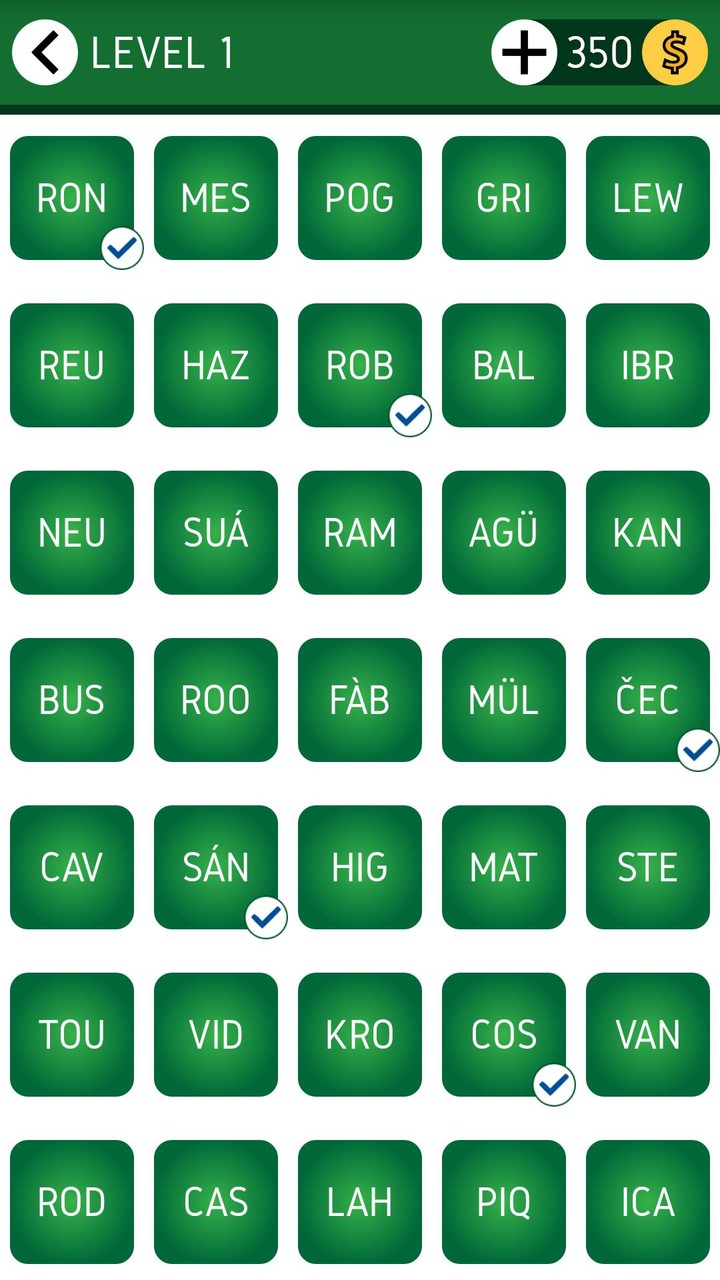Choose the IBR tile
This screenshot has height=1280, width=720.
coord(648,366)
